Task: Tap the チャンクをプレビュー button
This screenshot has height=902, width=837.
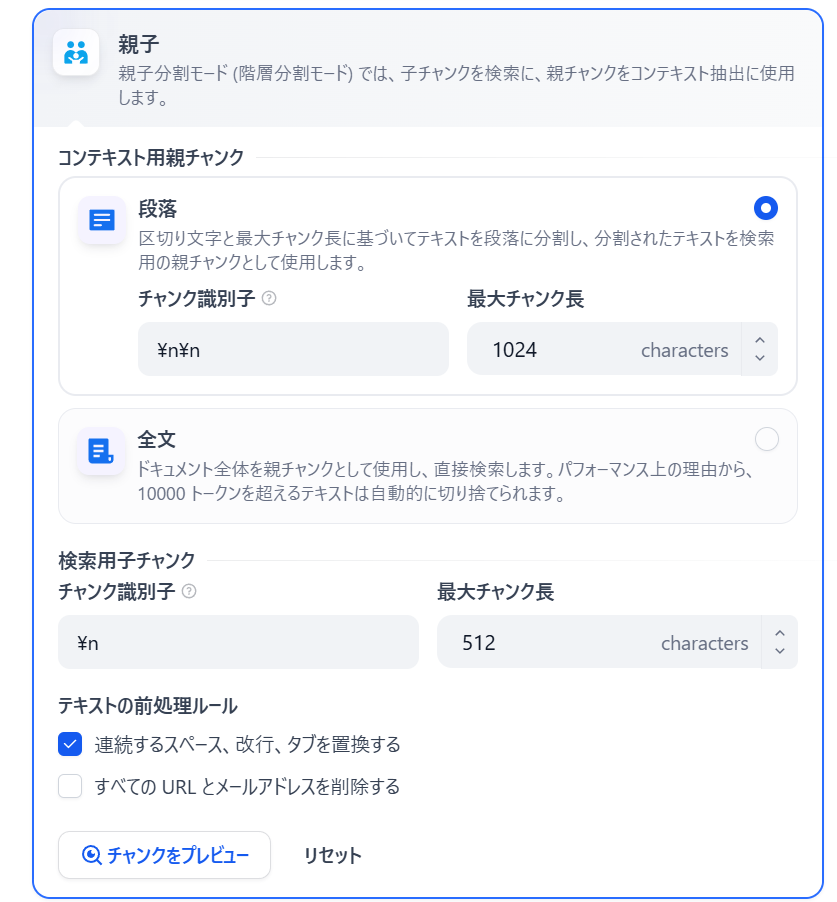Action: (x=164, y=855)
